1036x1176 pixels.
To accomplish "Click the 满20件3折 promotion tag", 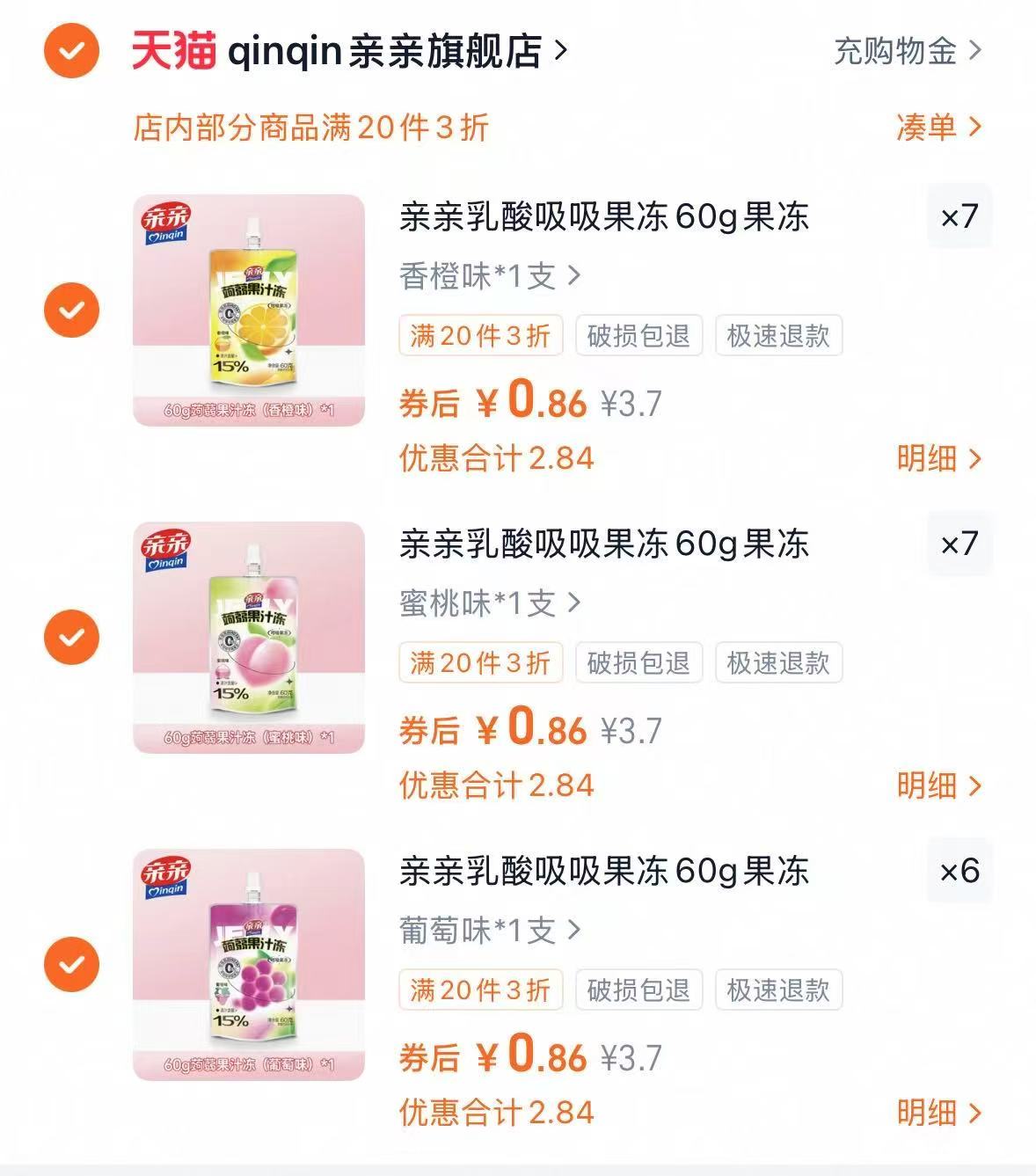I will tap(480, 335).
